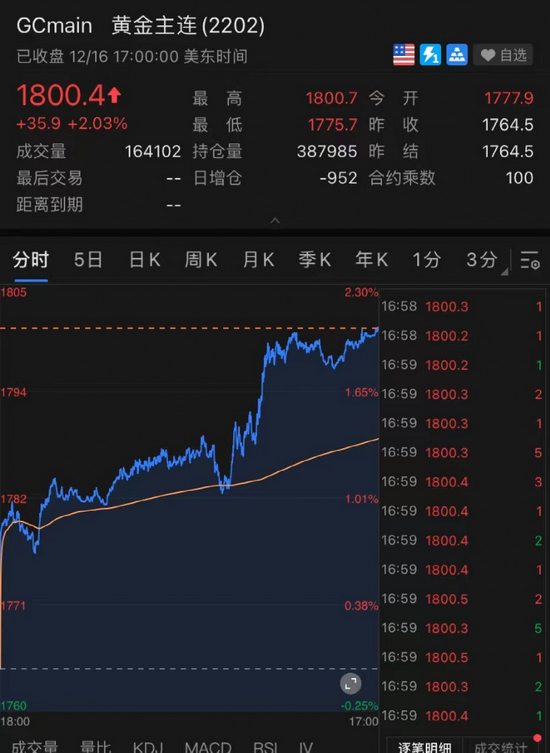The image size is (550, 753).
Task: Tap the US flag market icon
Action: coord(403,55)
